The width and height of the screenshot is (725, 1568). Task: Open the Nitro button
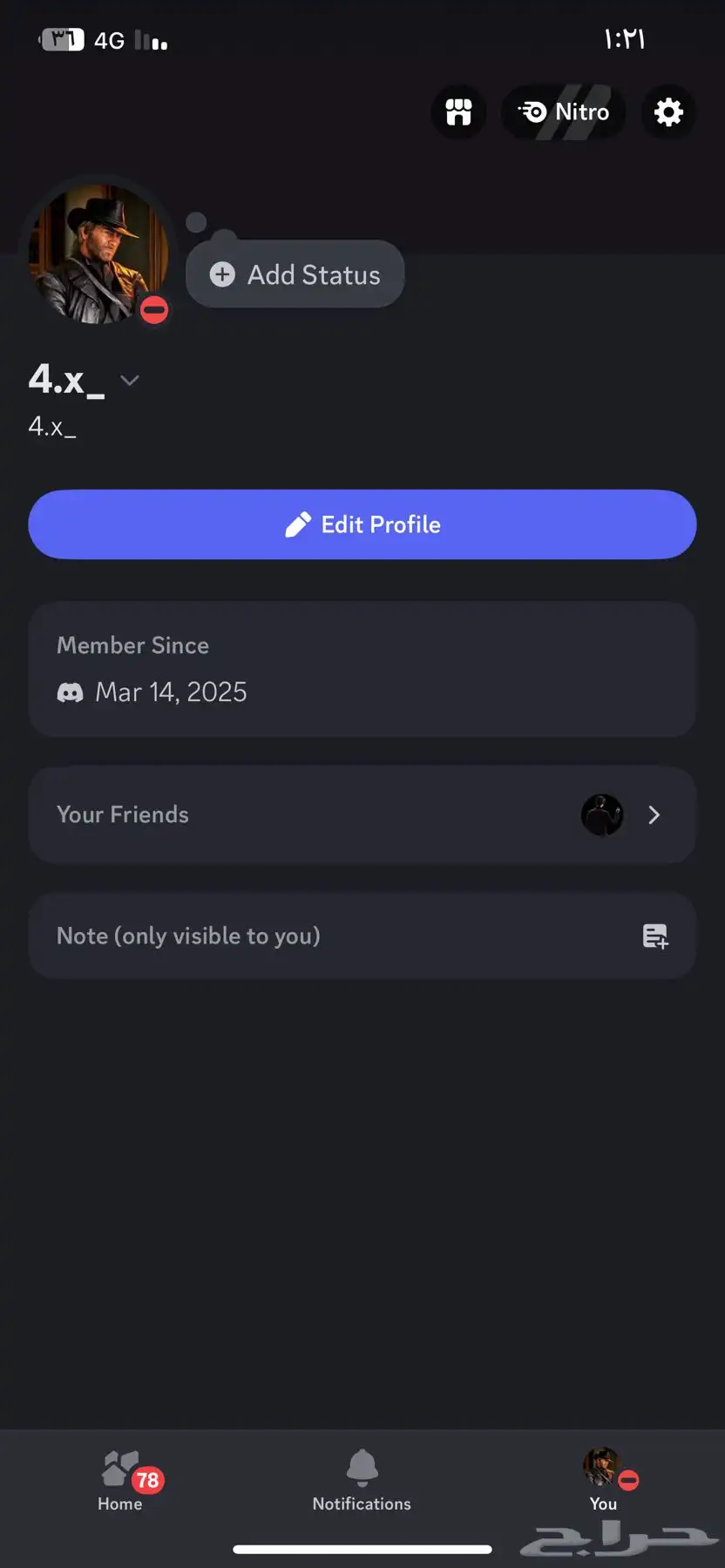564,112
